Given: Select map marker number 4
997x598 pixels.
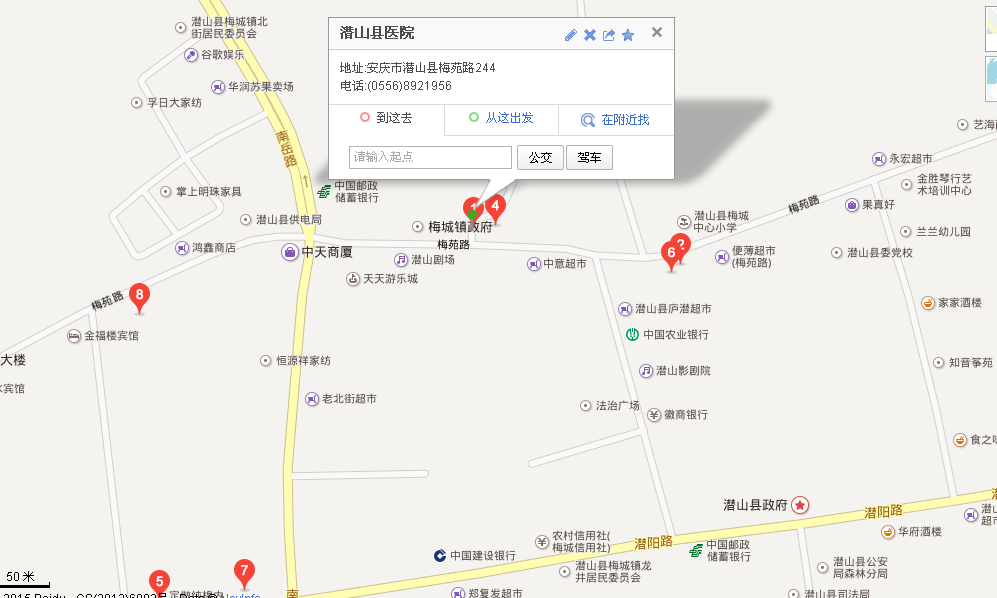Looking at the screenshot, I should (495, 205).
